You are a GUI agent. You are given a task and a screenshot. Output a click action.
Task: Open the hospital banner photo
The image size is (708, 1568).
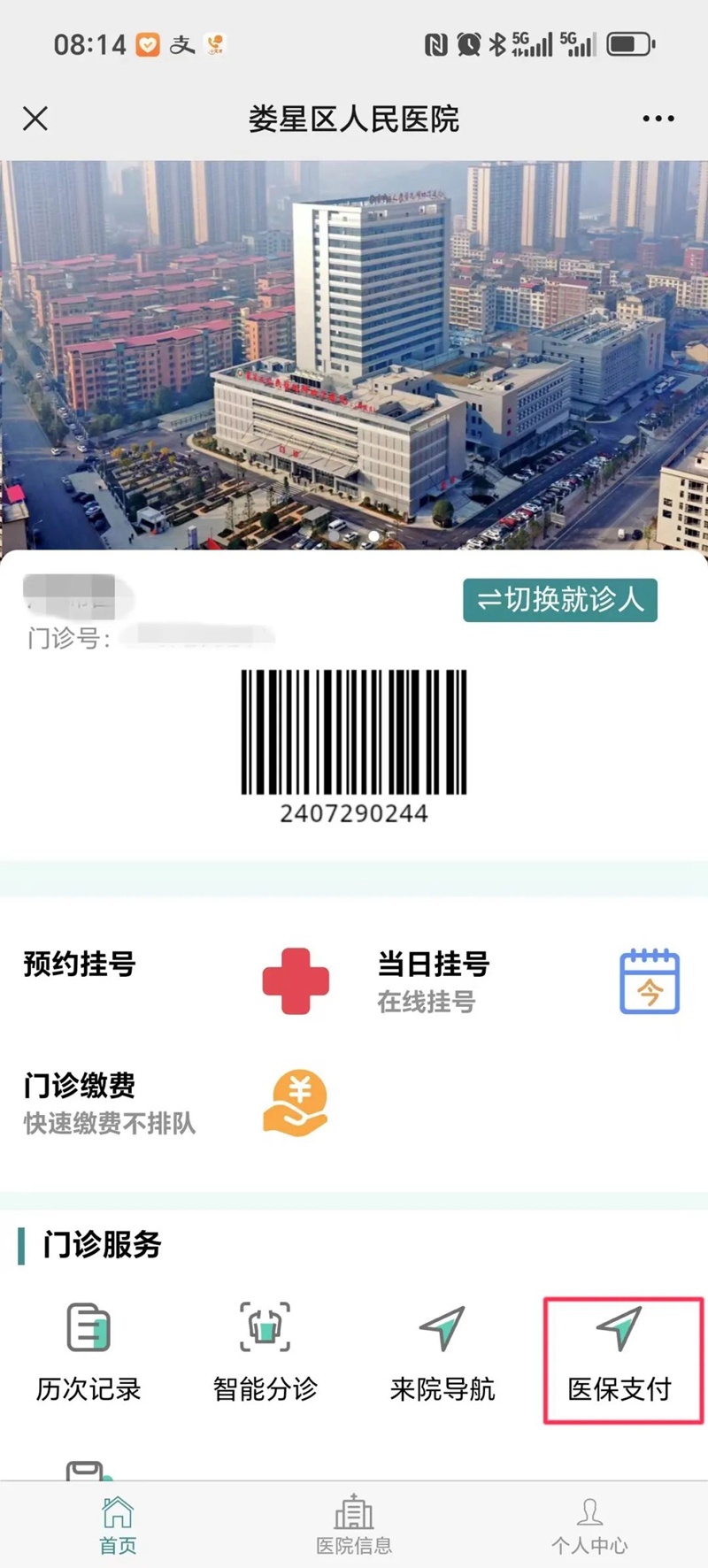354,354
